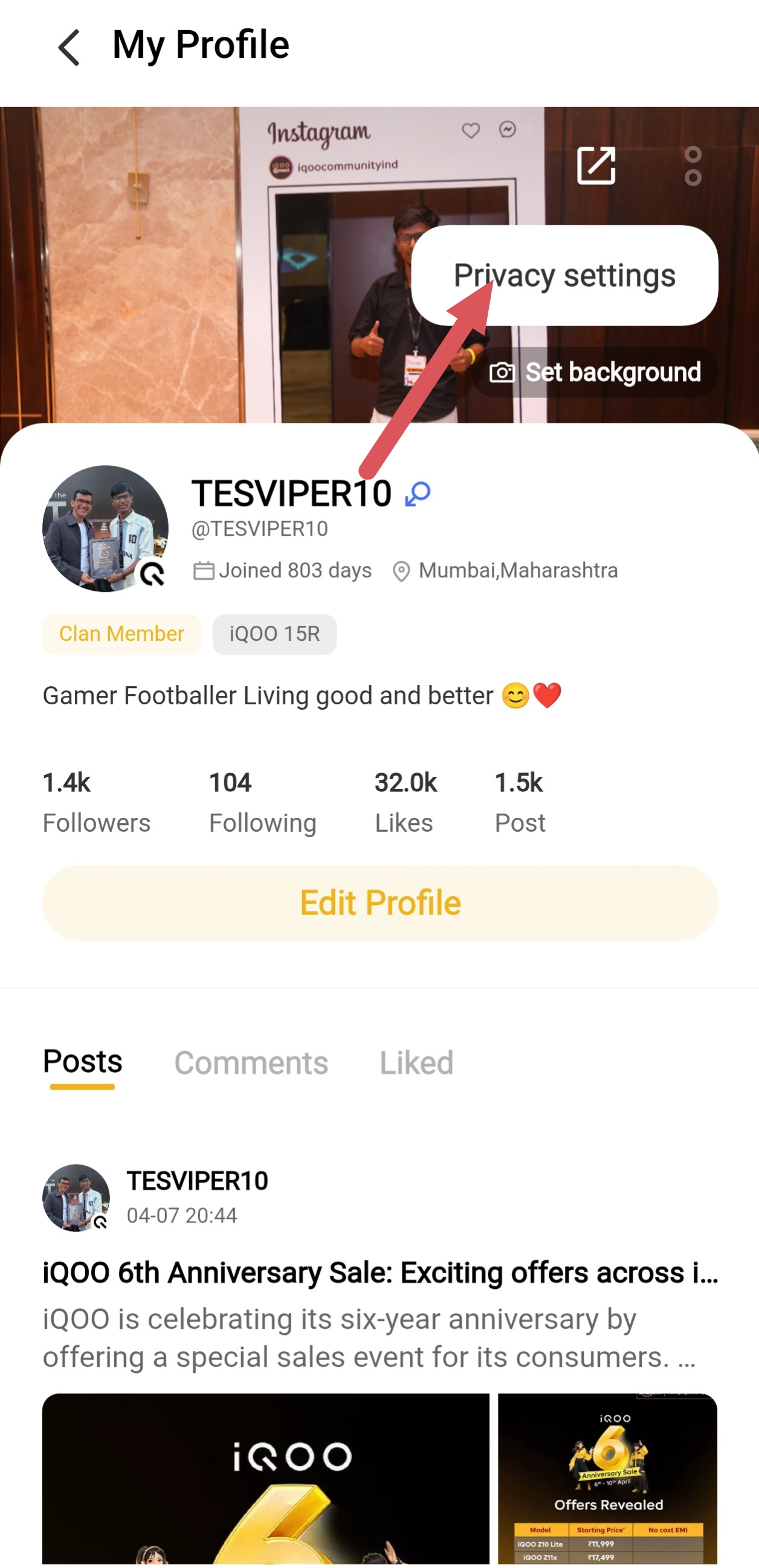Open the iQOO 6th Anniversary Sale post
This screenshot has height=1568, width=759.
pos(379,1273)
